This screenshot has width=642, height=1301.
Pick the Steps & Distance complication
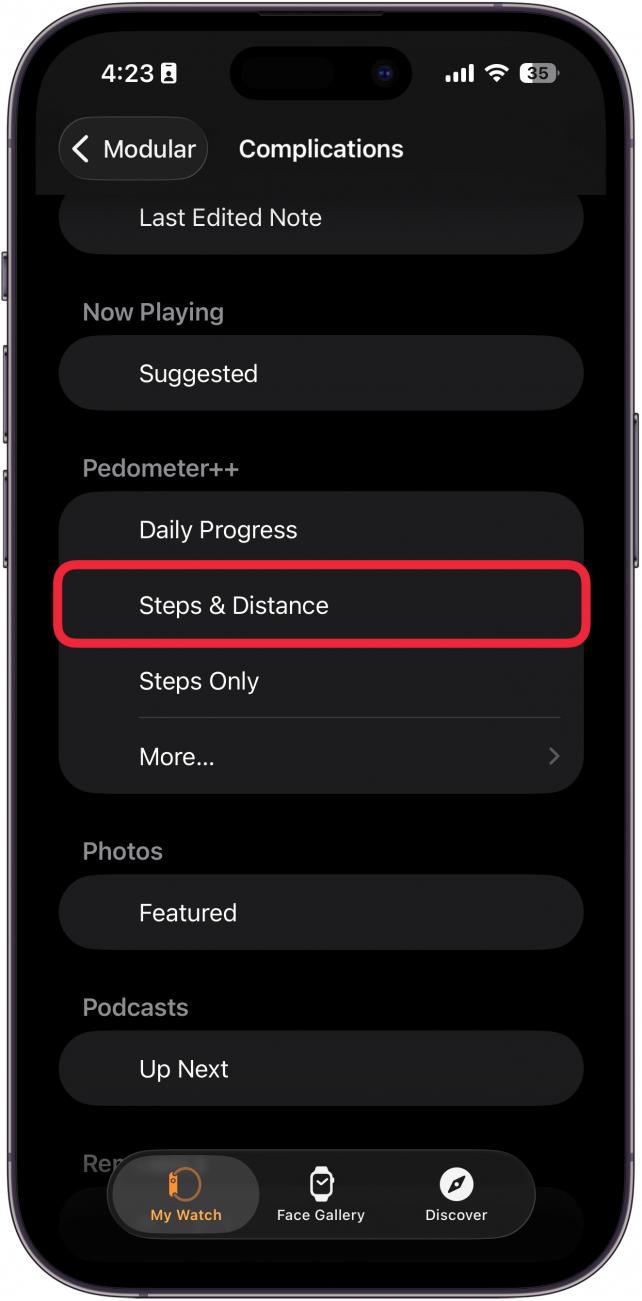coord(320,606)
